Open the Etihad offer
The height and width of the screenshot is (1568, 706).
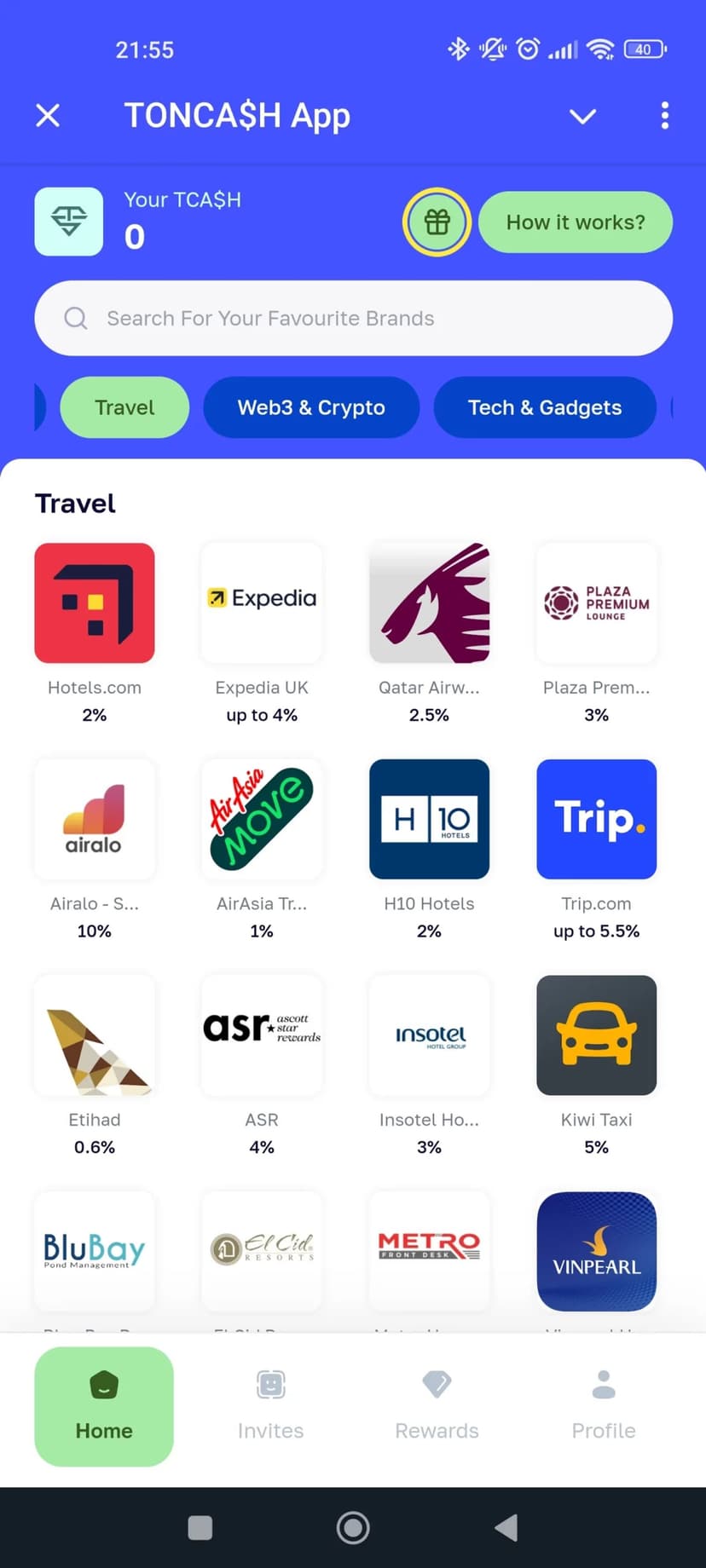(95, 1035)
